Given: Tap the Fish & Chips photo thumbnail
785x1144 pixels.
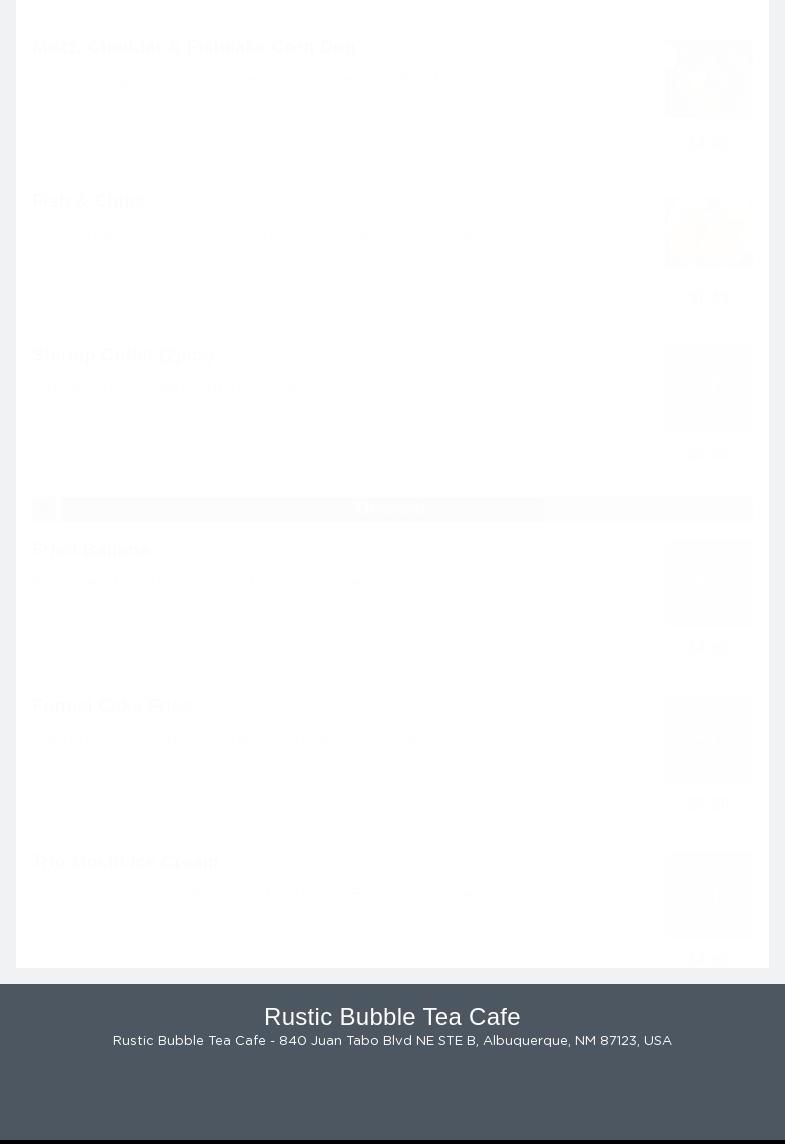Looking at the screenshot, I should tap(708, 232).
